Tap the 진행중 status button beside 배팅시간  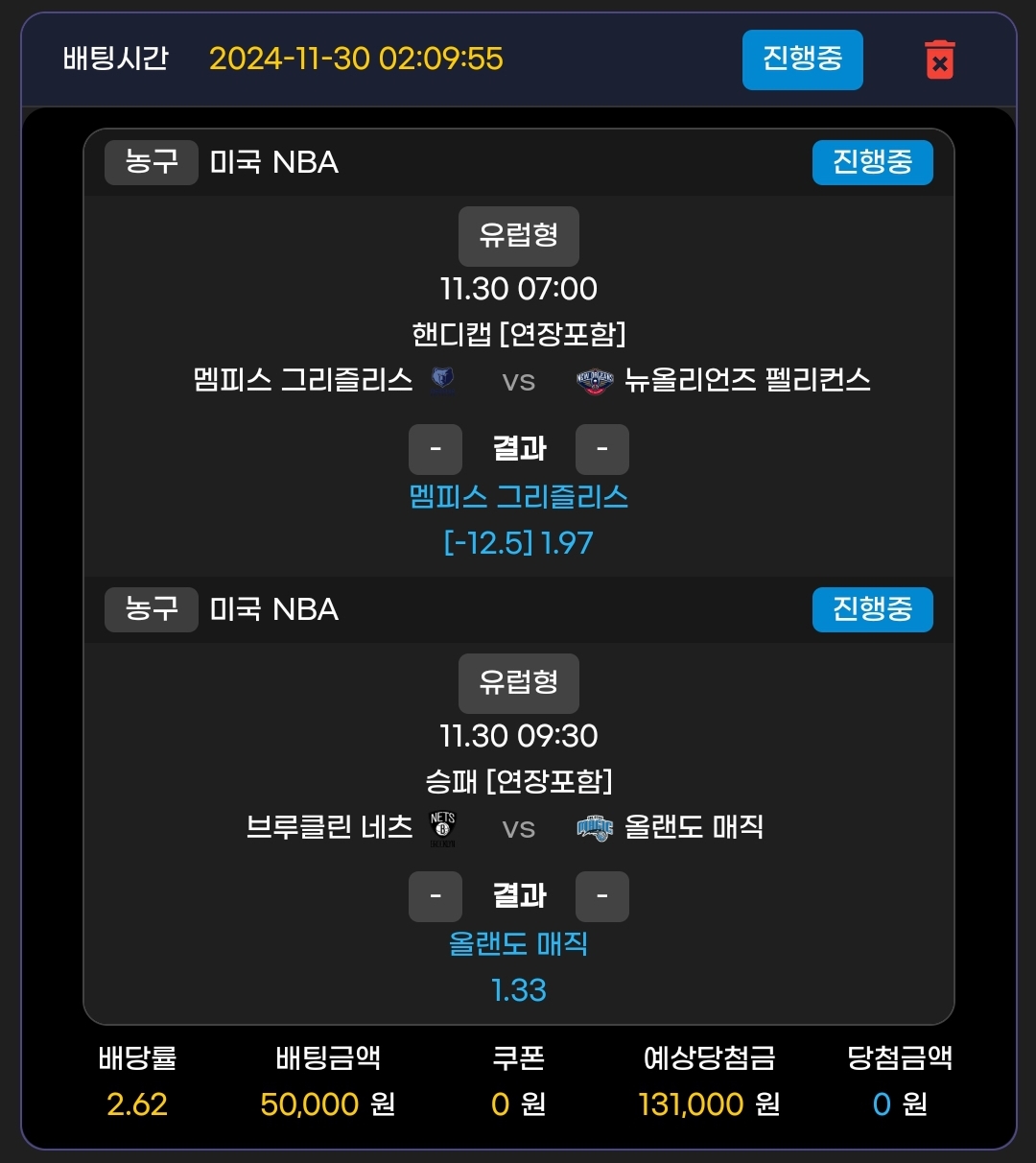coord(802,59)
